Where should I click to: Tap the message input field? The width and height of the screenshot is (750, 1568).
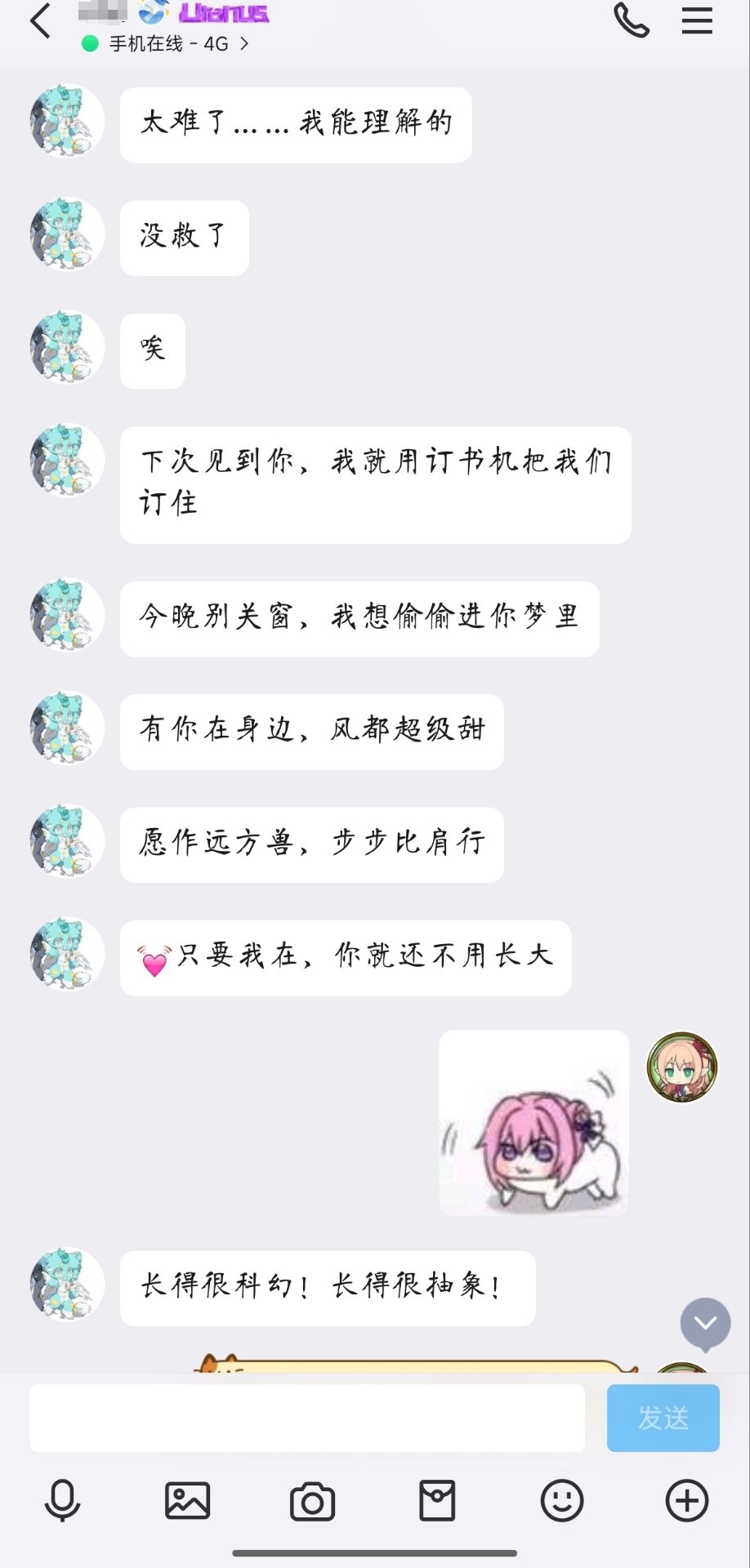coord(307,1418)
